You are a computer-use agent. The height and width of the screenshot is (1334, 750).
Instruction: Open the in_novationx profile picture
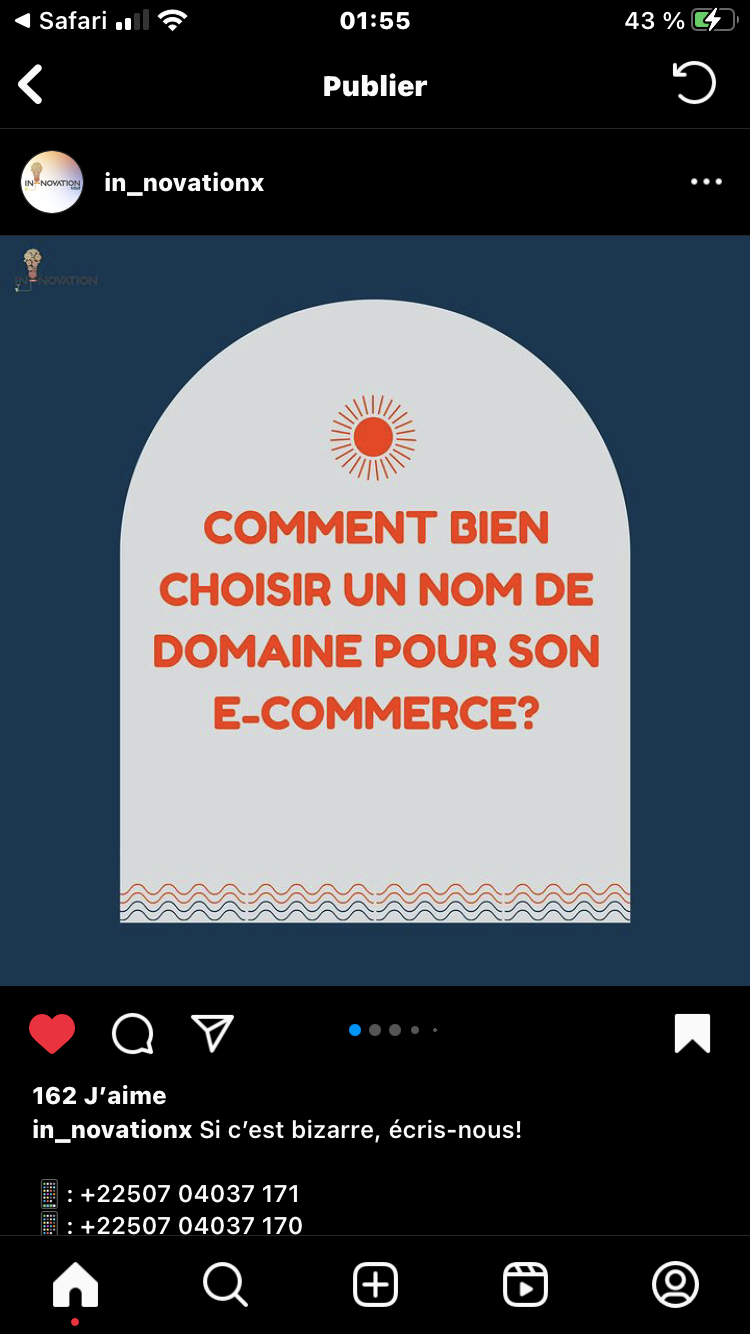click(x=52, y=182)
